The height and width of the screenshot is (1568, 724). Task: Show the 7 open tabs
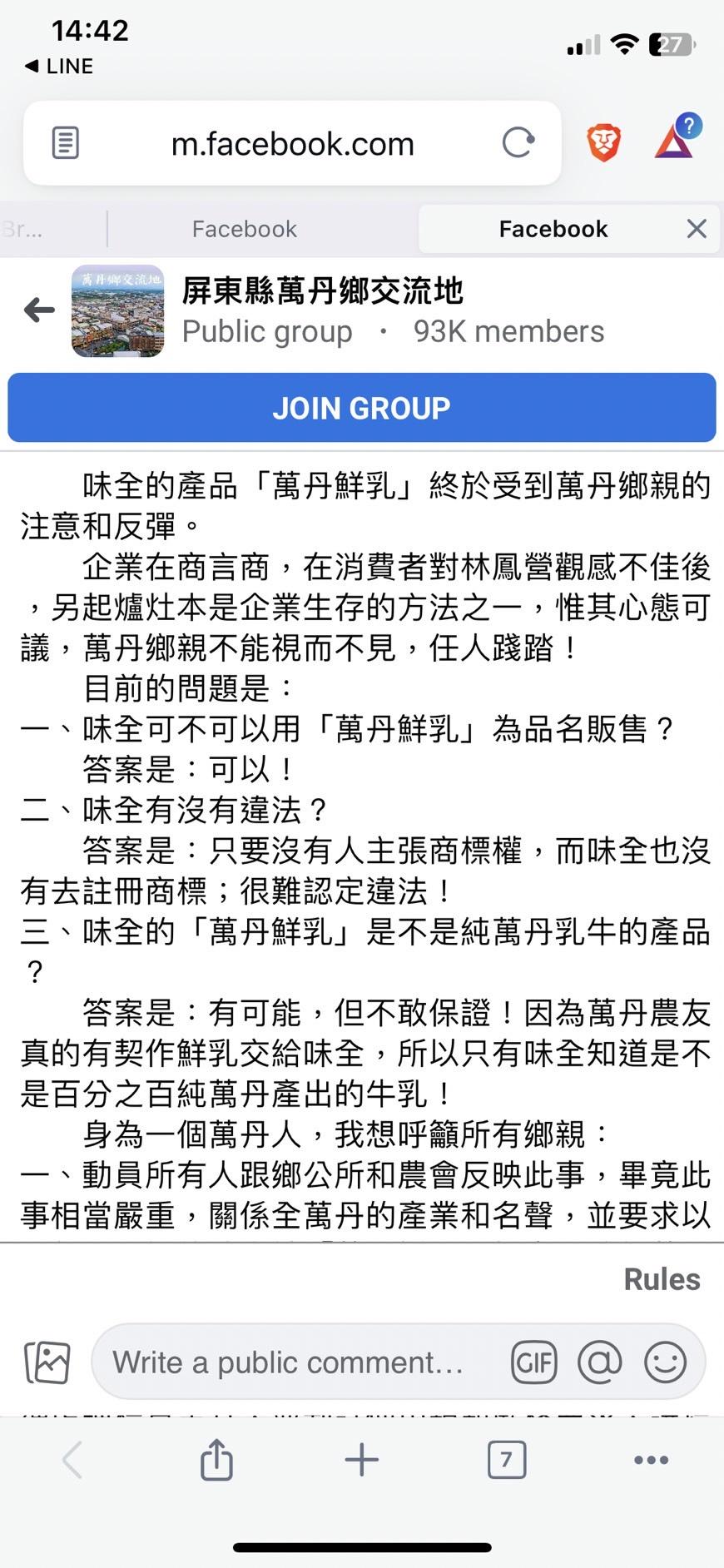pyautogui.click(x=506, y=1460)
